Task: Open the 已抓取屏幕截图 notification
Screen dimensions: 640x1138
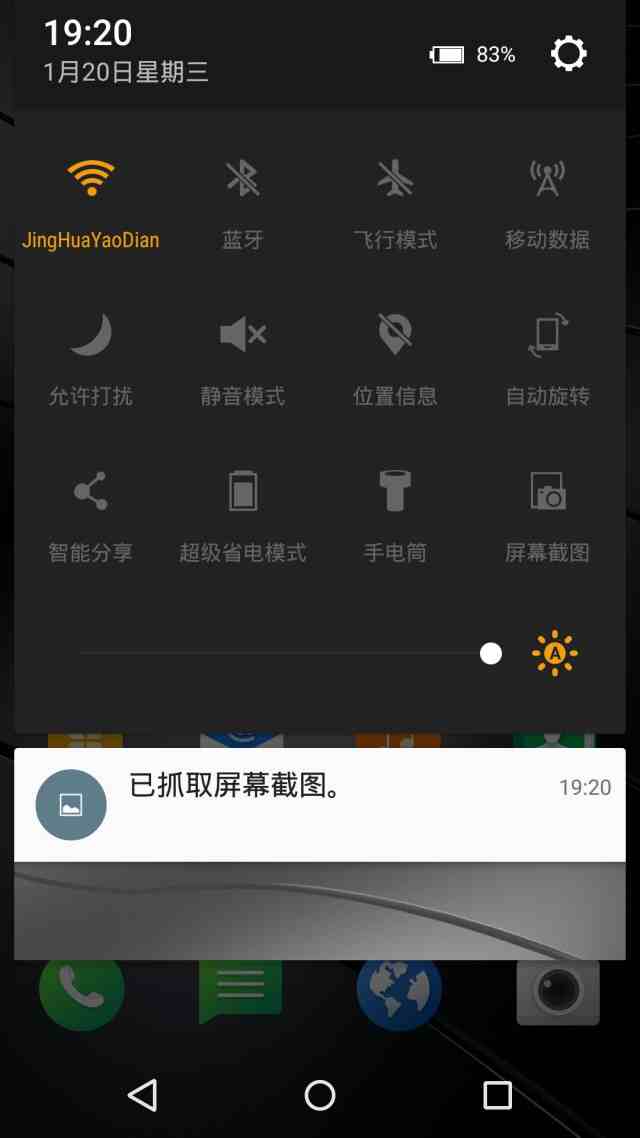Action: (320, 804)
